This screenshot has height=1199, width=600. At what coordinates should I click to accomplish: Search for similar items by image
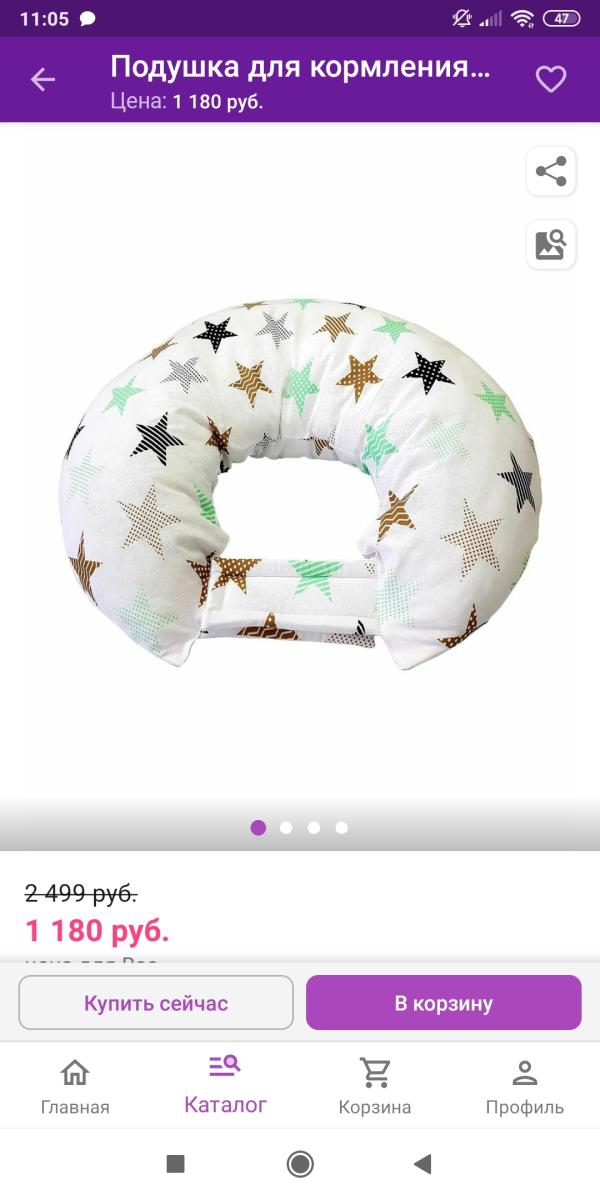tap(551, 244)
